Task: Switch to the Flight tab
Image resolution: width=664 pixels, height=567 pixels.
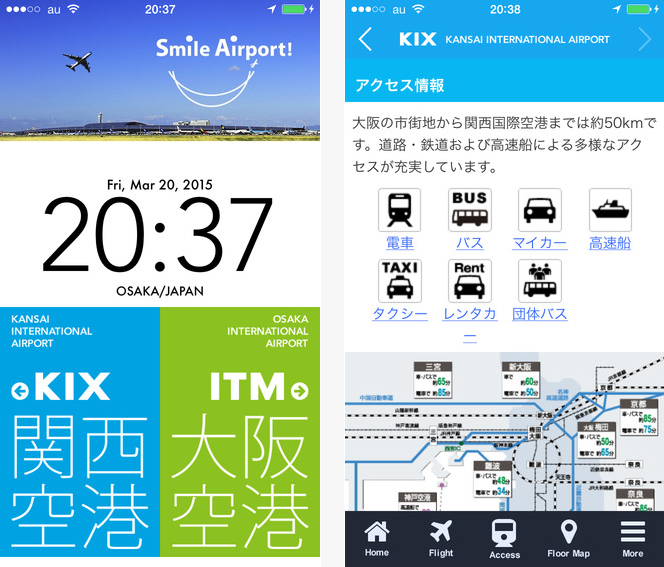Action: (x=441, y=539)
